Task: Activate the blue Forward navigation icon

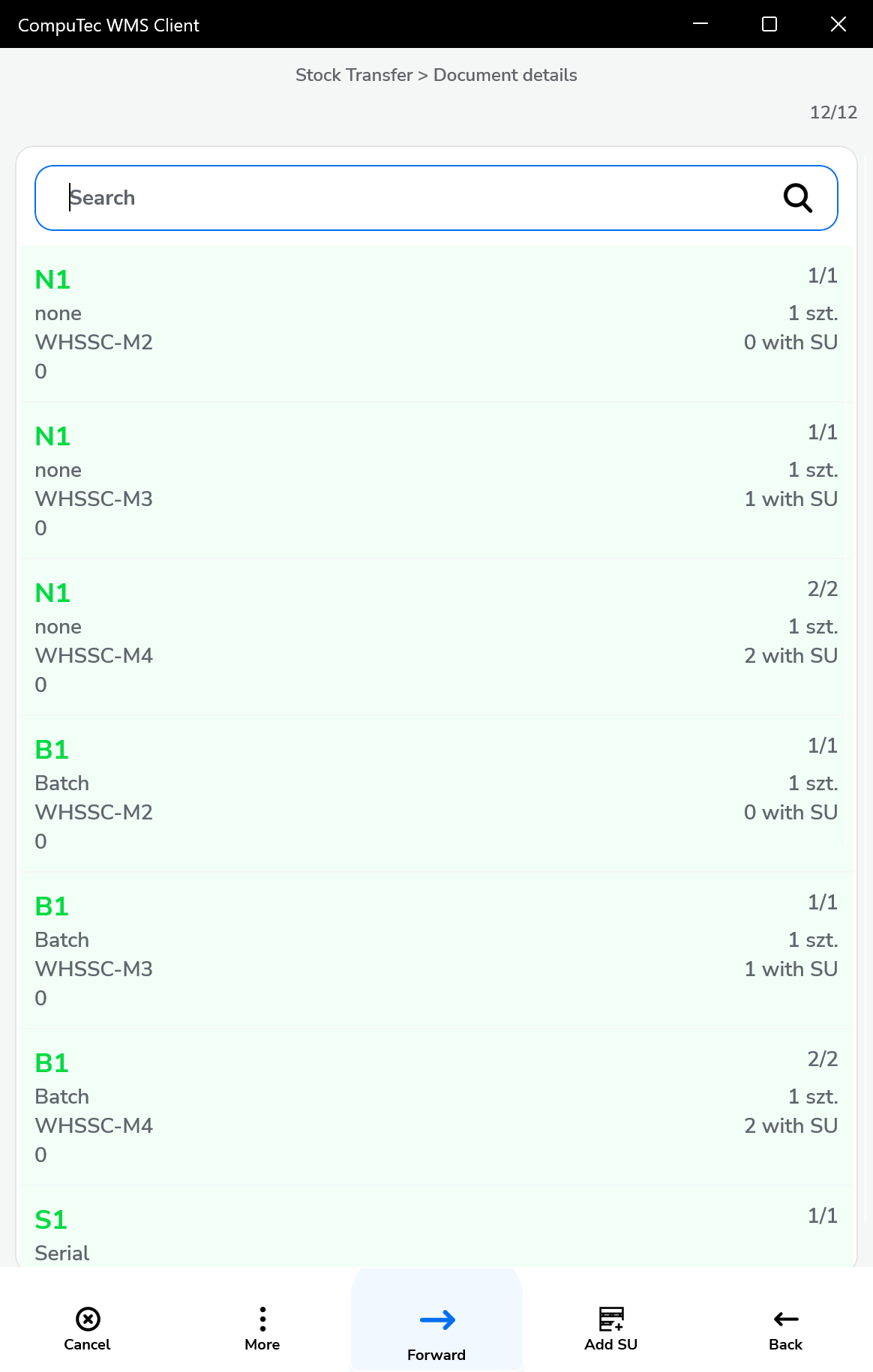Action: (436, 1320)
